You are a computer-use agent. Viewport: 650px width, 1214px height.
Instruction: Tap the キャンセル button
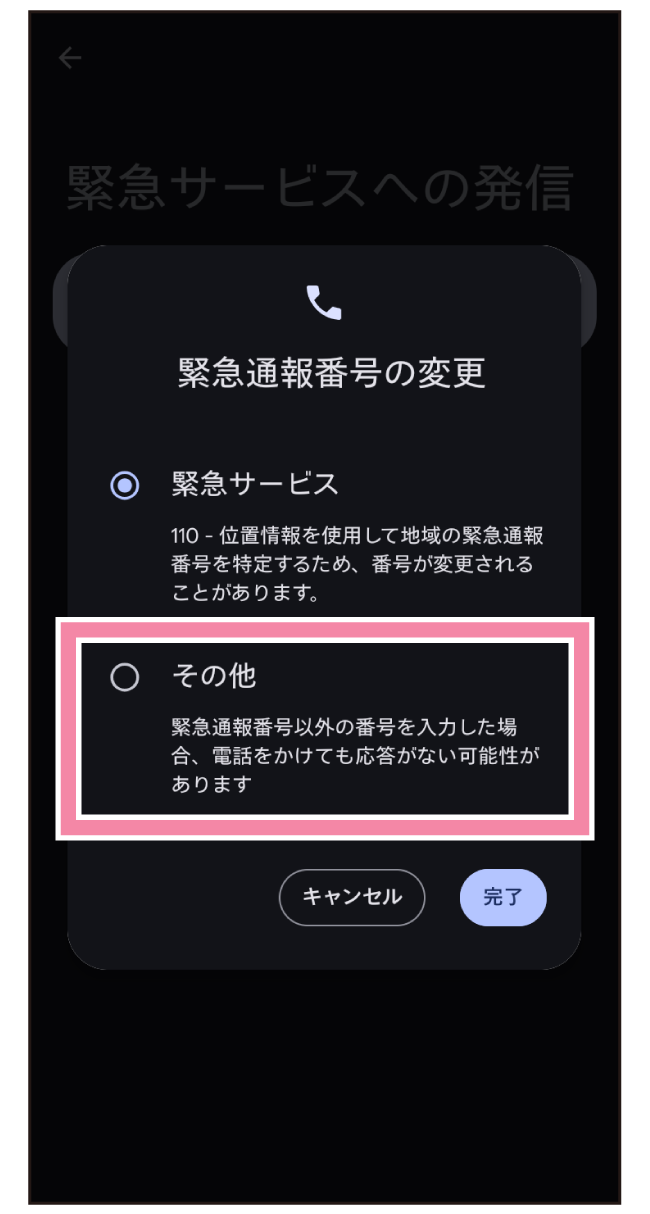(x=352, y=897)
